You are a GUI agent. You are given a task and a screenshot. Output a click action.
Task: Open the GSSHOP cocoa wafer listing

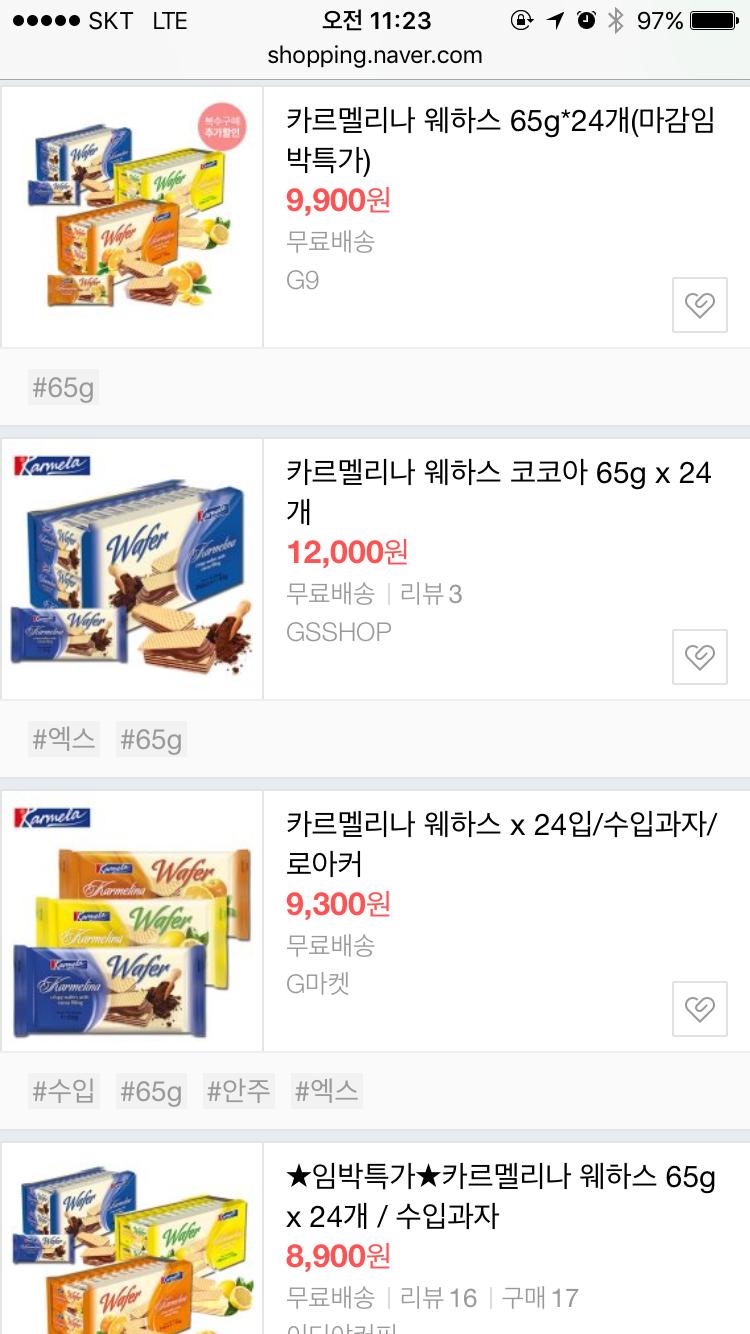498,491
